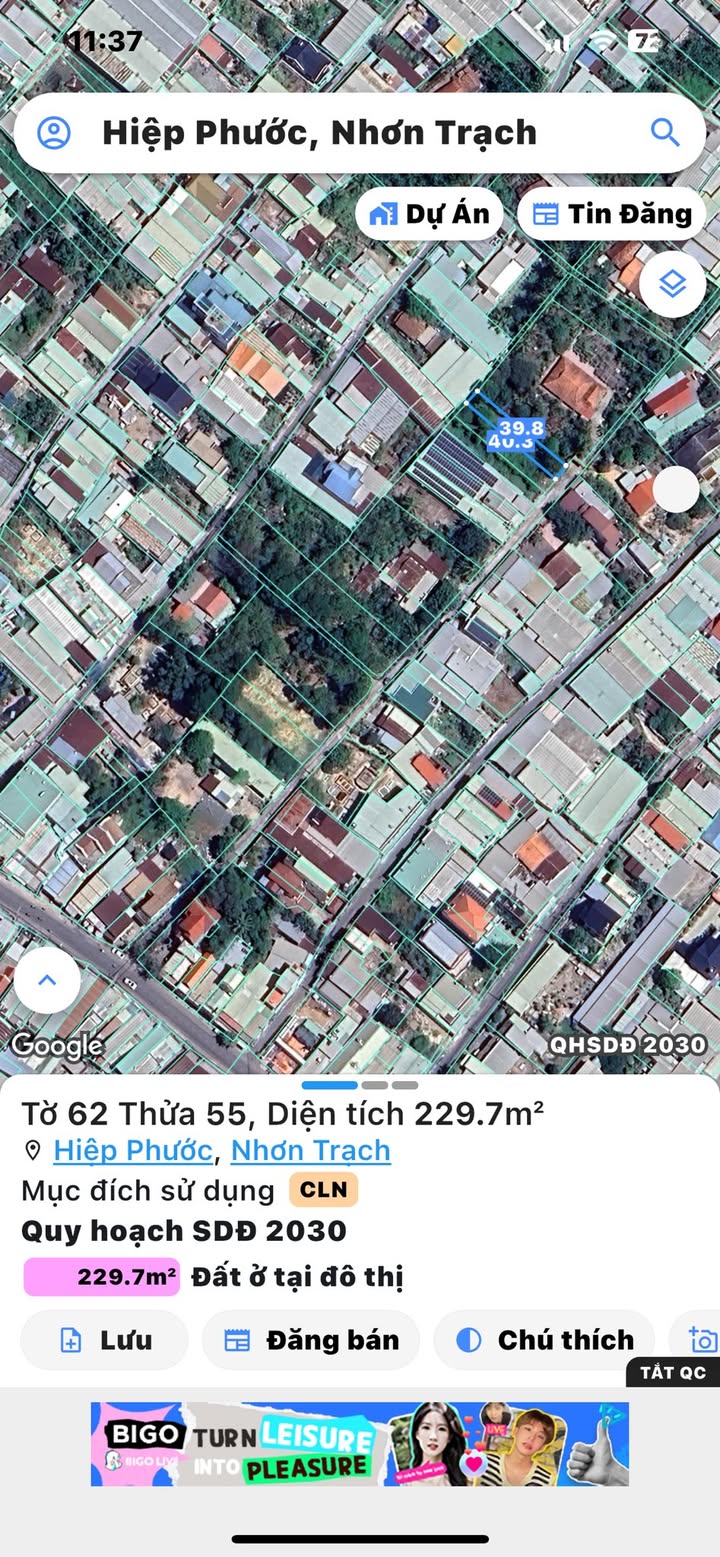Tap the camera button beside Chú thích
This screenshot has width=720, height=1557.
[x=702, y=1340]
